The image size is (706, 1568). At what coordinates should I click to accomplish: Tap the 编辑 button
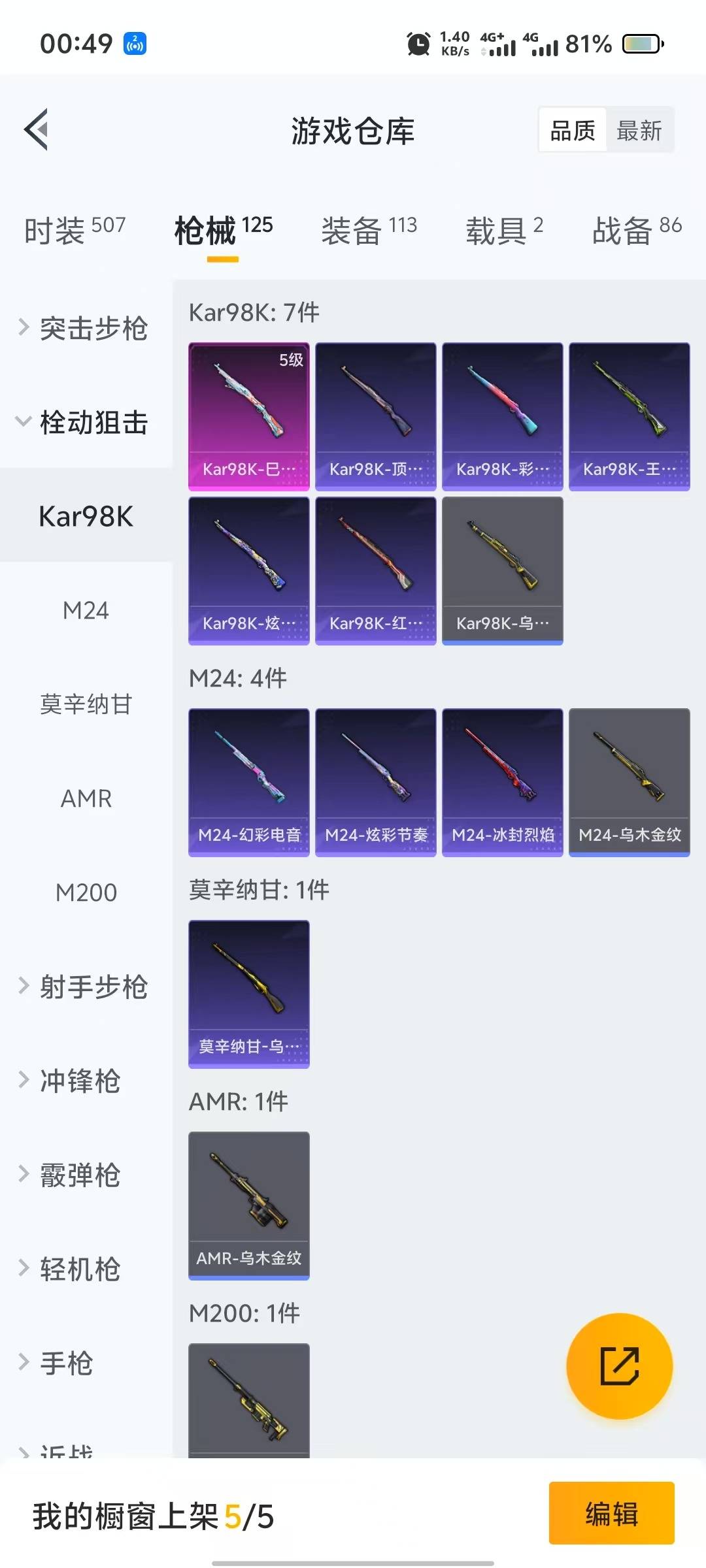tap(611, 1514)
